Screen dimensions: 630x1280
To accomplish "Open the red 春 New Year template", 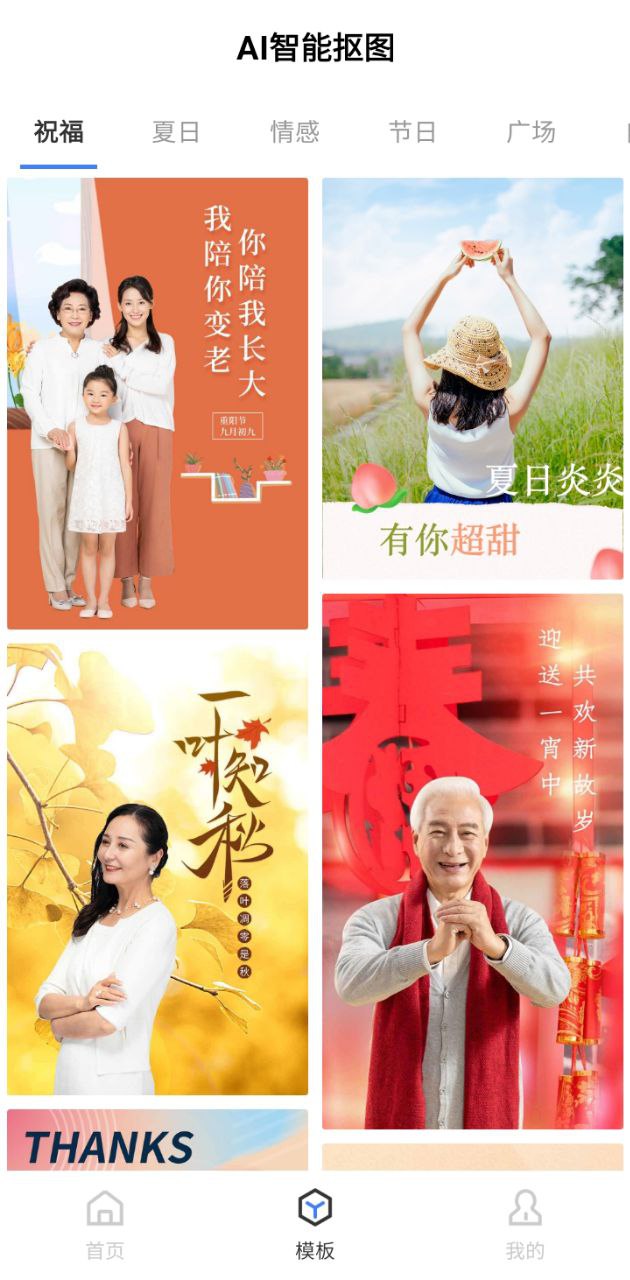I will tap(472, 861).
